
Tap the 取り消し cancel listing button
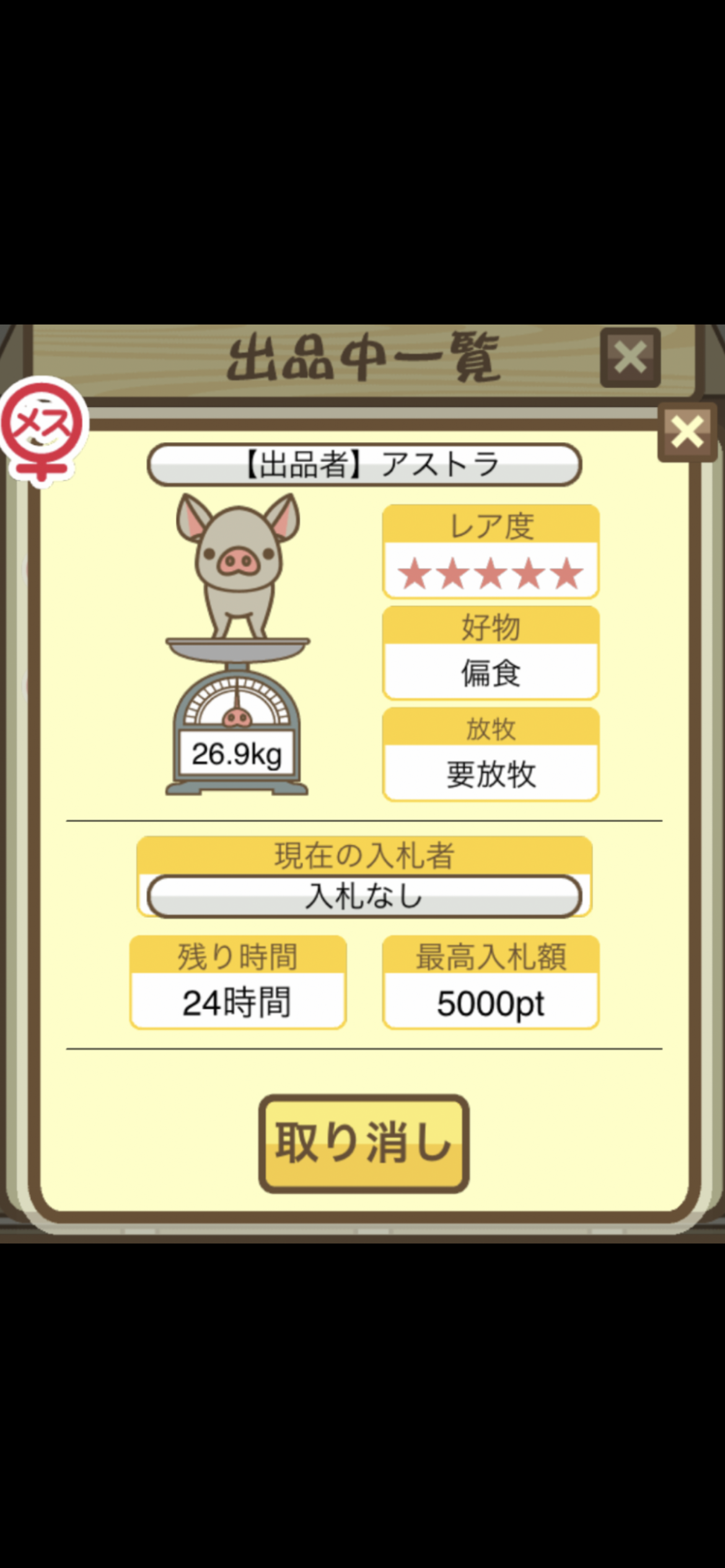tap(363, 1143)
